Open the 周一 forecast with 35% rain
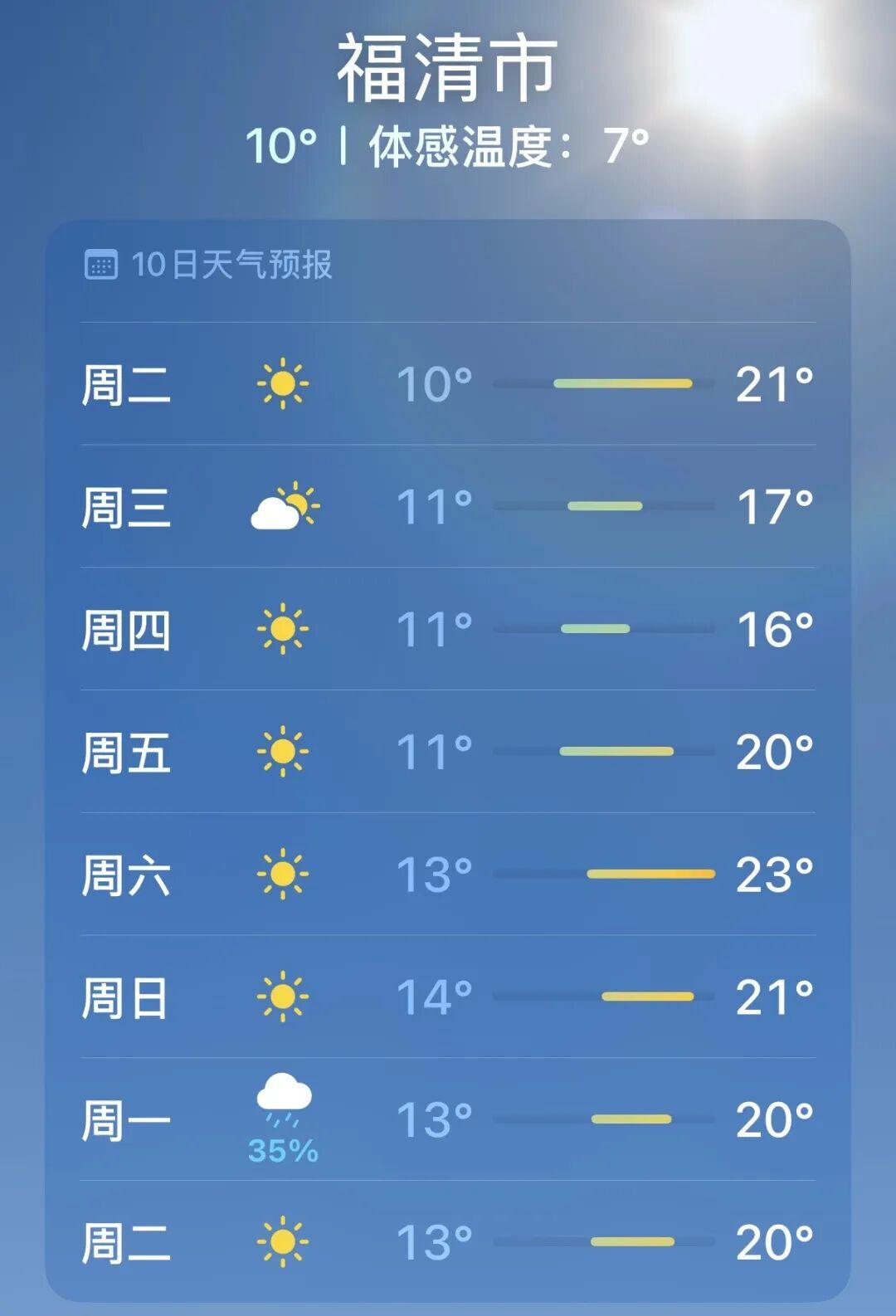This screenshot has height=1316, width=896. (x=448, y=1119)
